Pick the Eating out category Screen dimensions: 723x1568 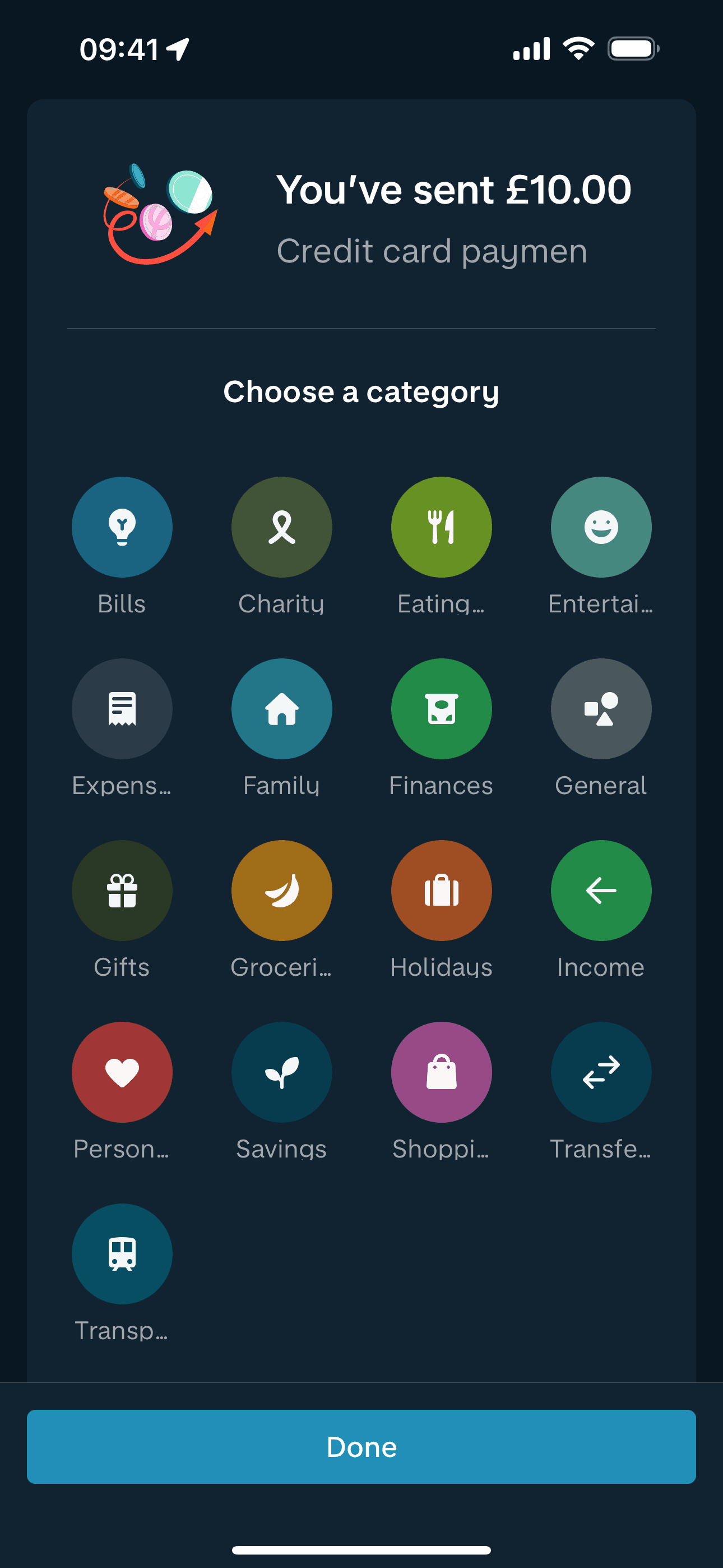click(x=441, y=527)
